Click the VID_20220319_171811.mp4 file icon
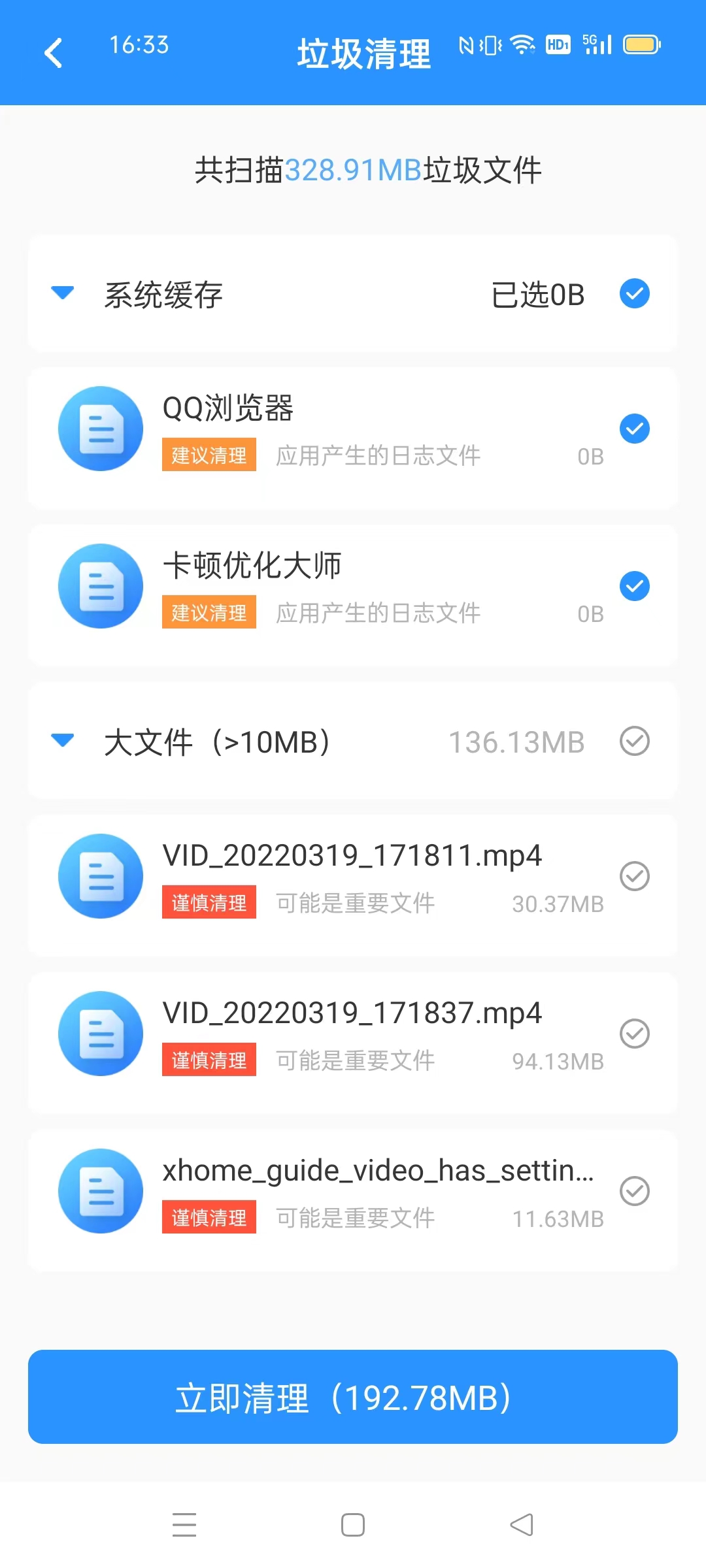 tap(99, 875)
